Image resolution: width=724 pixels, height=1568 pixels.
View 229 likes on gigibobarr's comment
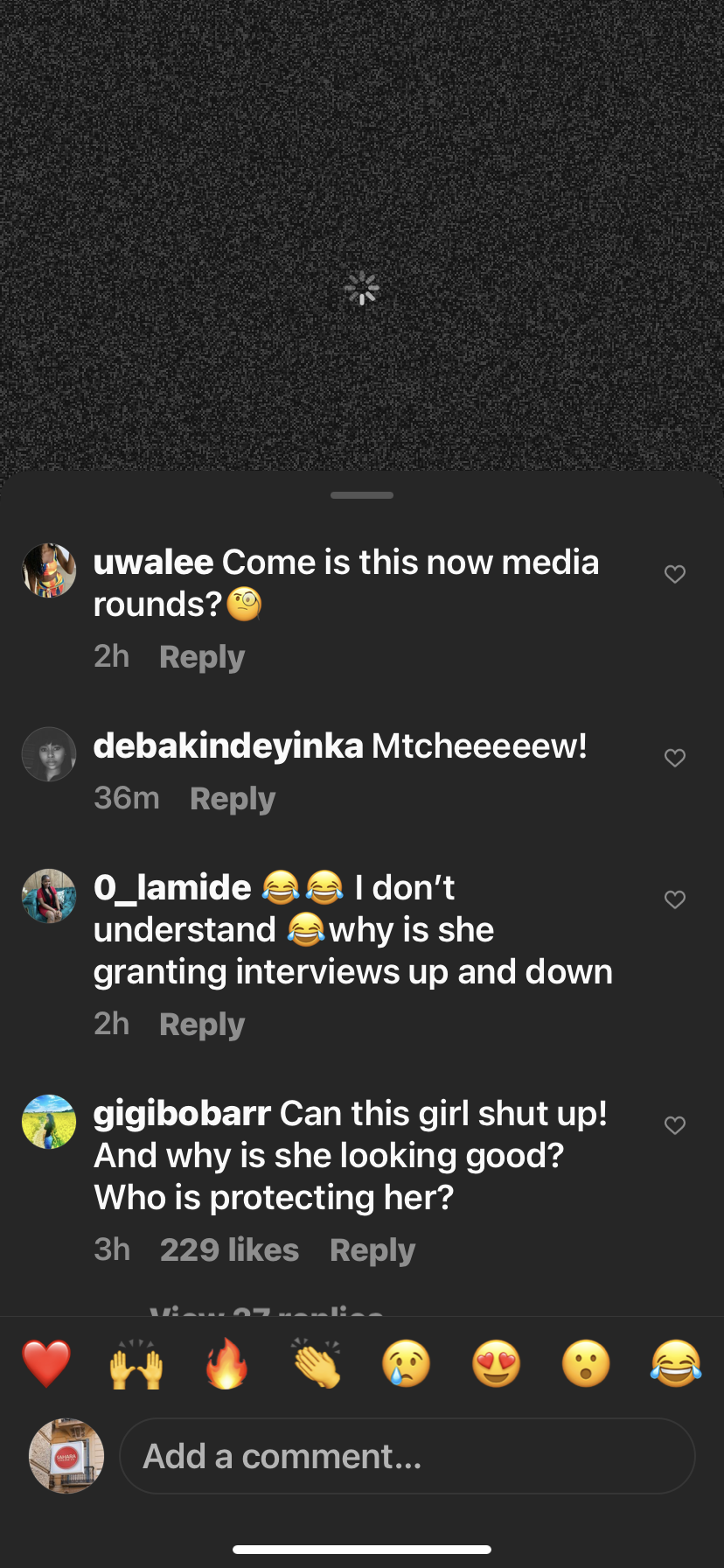pos(229,1250)
